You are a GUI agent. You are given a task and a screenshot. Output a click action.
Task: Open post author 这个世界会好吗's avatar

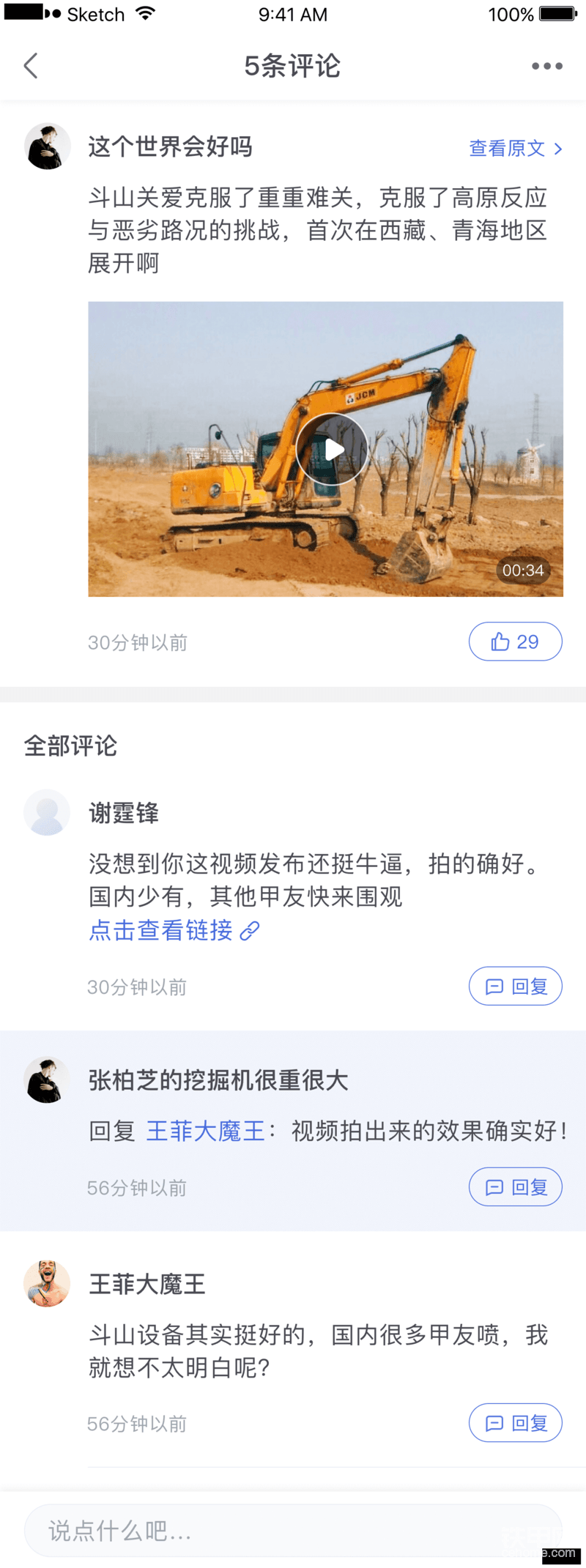click(47, 146)
